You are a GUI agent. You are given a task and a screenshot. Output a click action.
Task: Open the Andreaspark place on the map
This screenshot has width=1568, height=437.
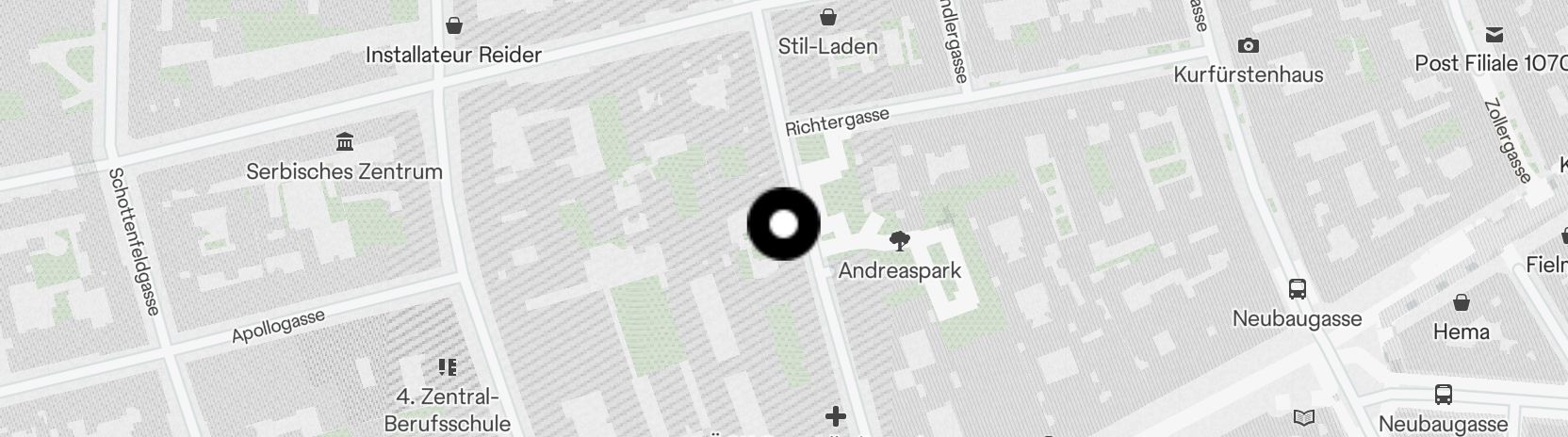[900, 242]
